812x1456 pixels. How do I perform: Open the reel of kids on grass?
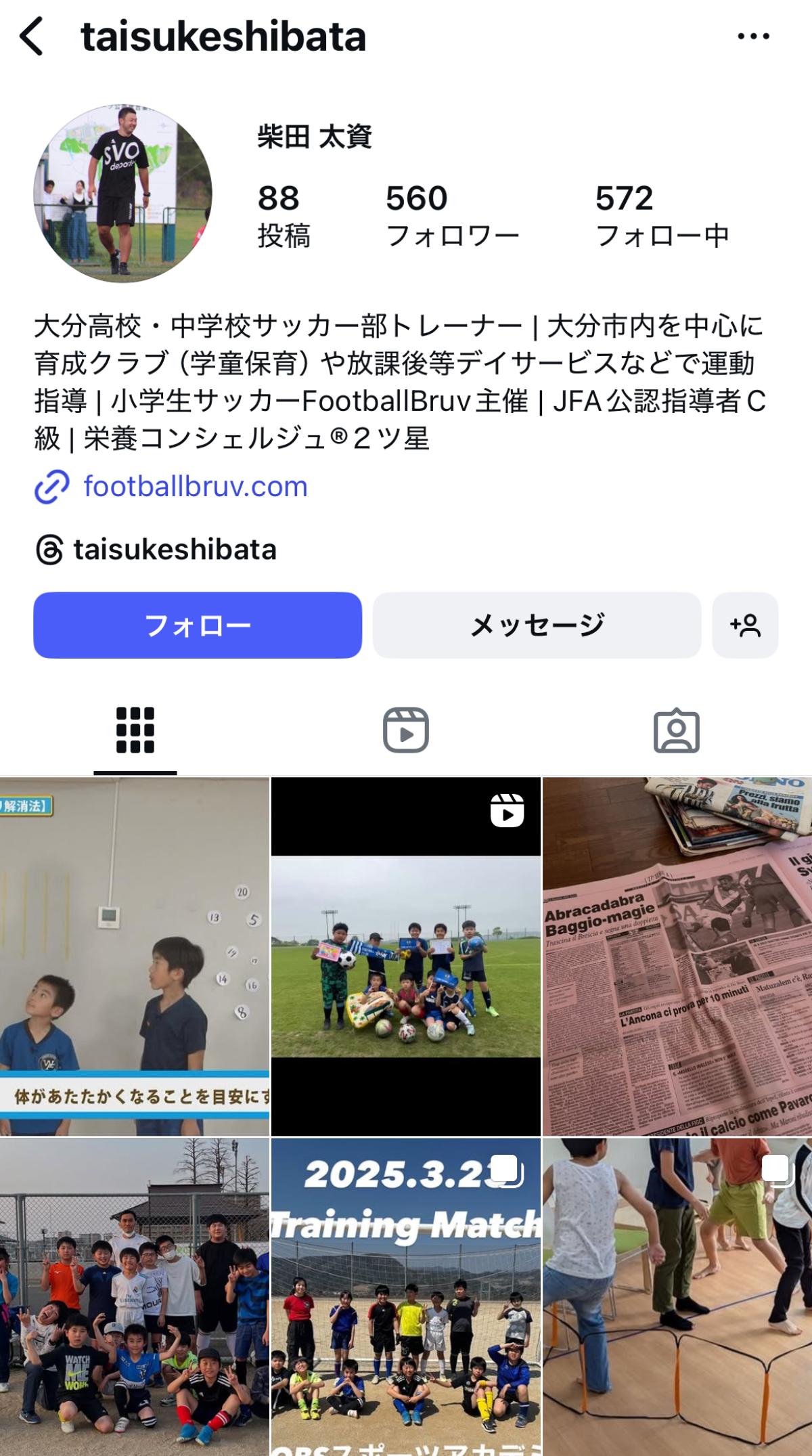pyautogui.click(x=406, y=956)
